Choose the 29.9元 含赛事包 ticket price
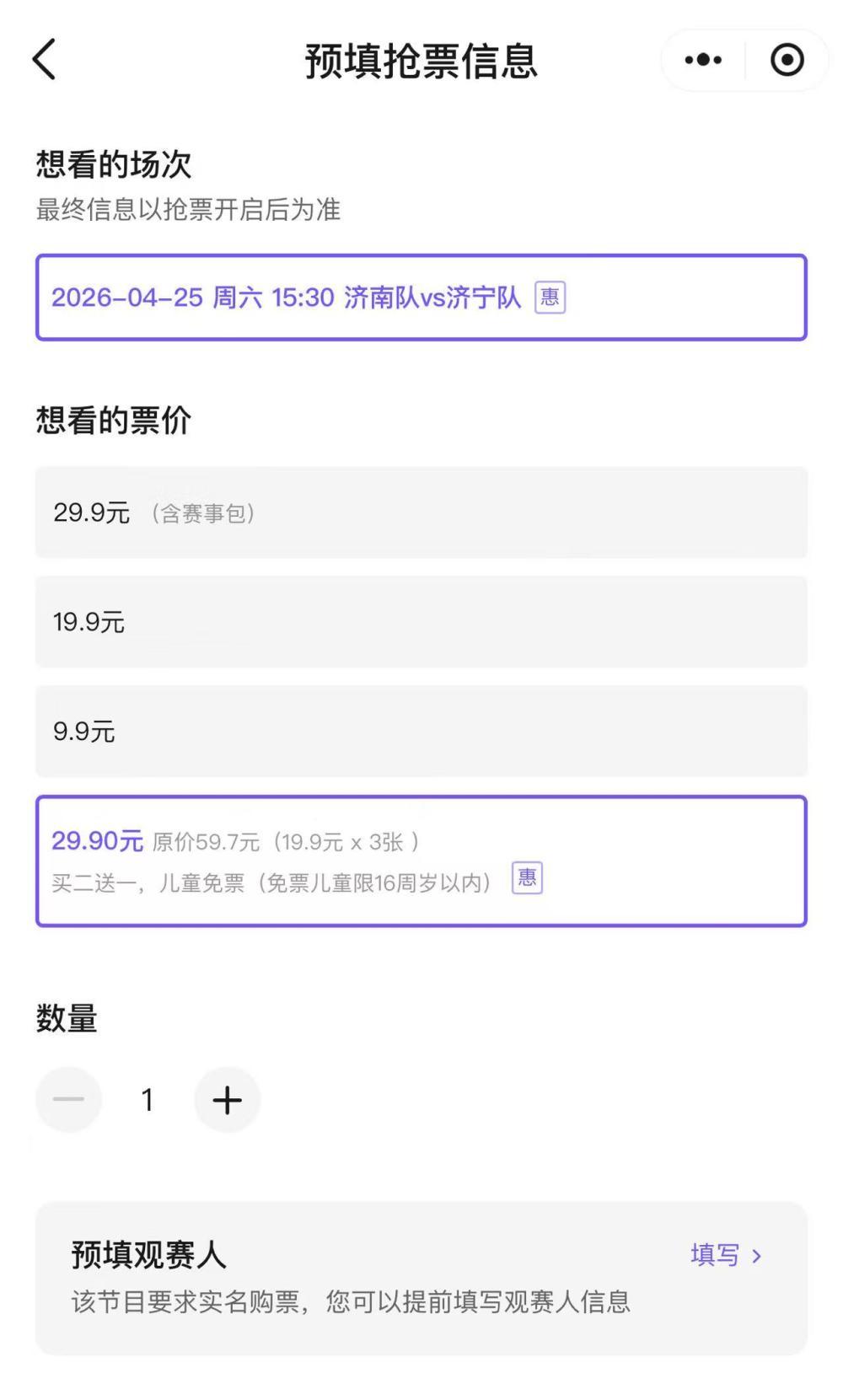Image resolution: width=843 pixels, height=1400 pixels. pos(421,512)
